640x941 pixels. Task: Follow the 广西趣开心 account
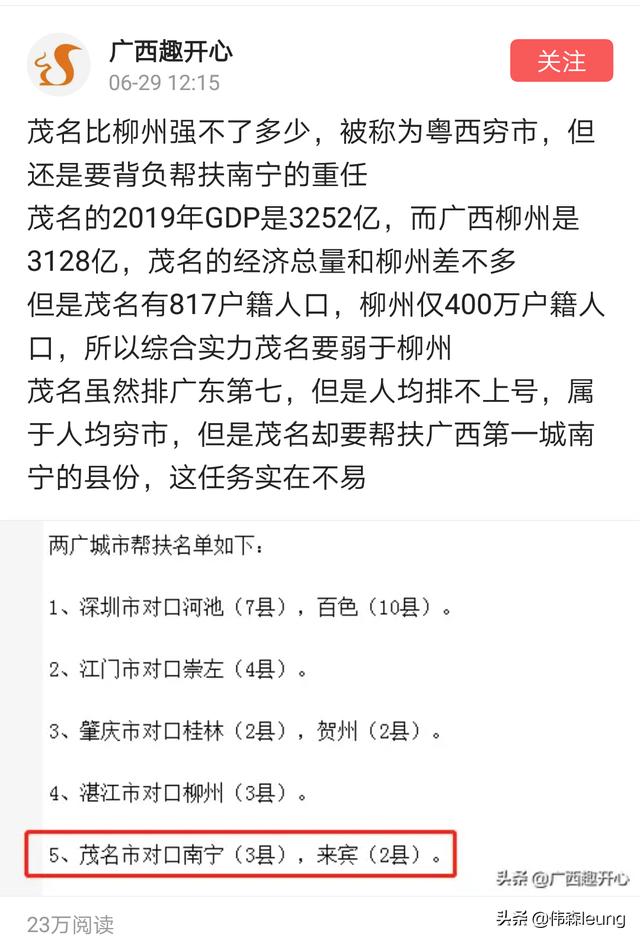(560, 61)
